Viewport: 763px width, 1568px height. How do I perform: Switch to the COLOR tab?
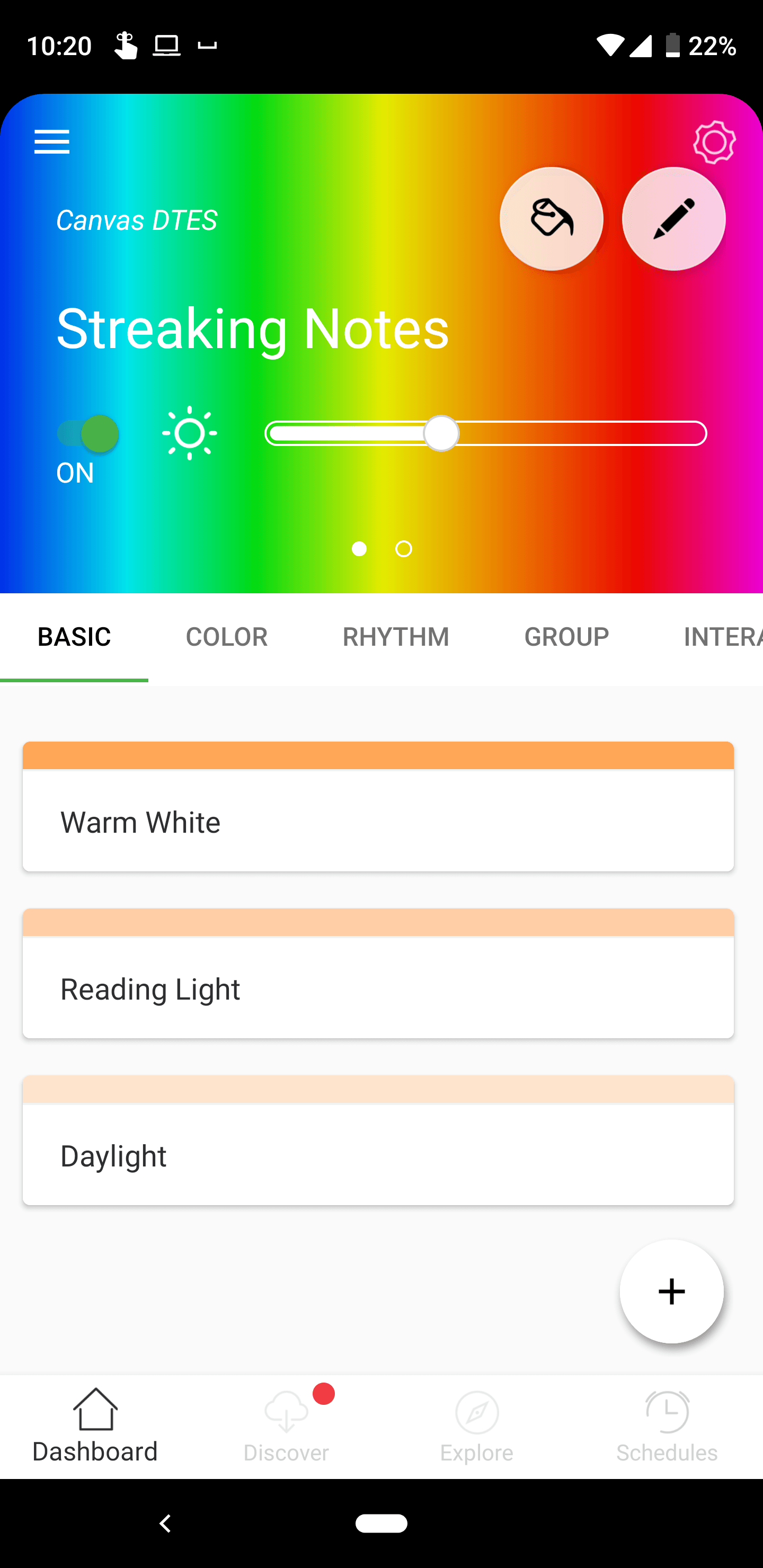pyautogui.click(x=227, y=637)
